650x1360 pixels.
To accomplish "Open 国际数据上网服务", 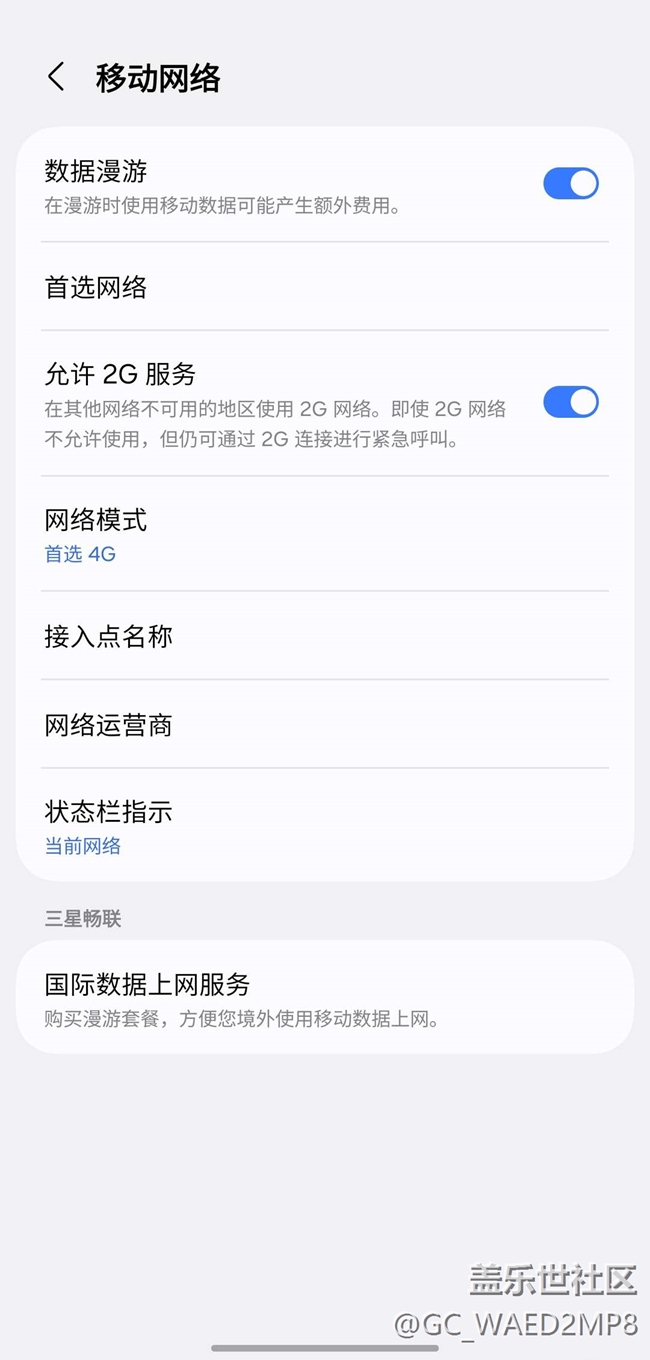I will 324,998.
